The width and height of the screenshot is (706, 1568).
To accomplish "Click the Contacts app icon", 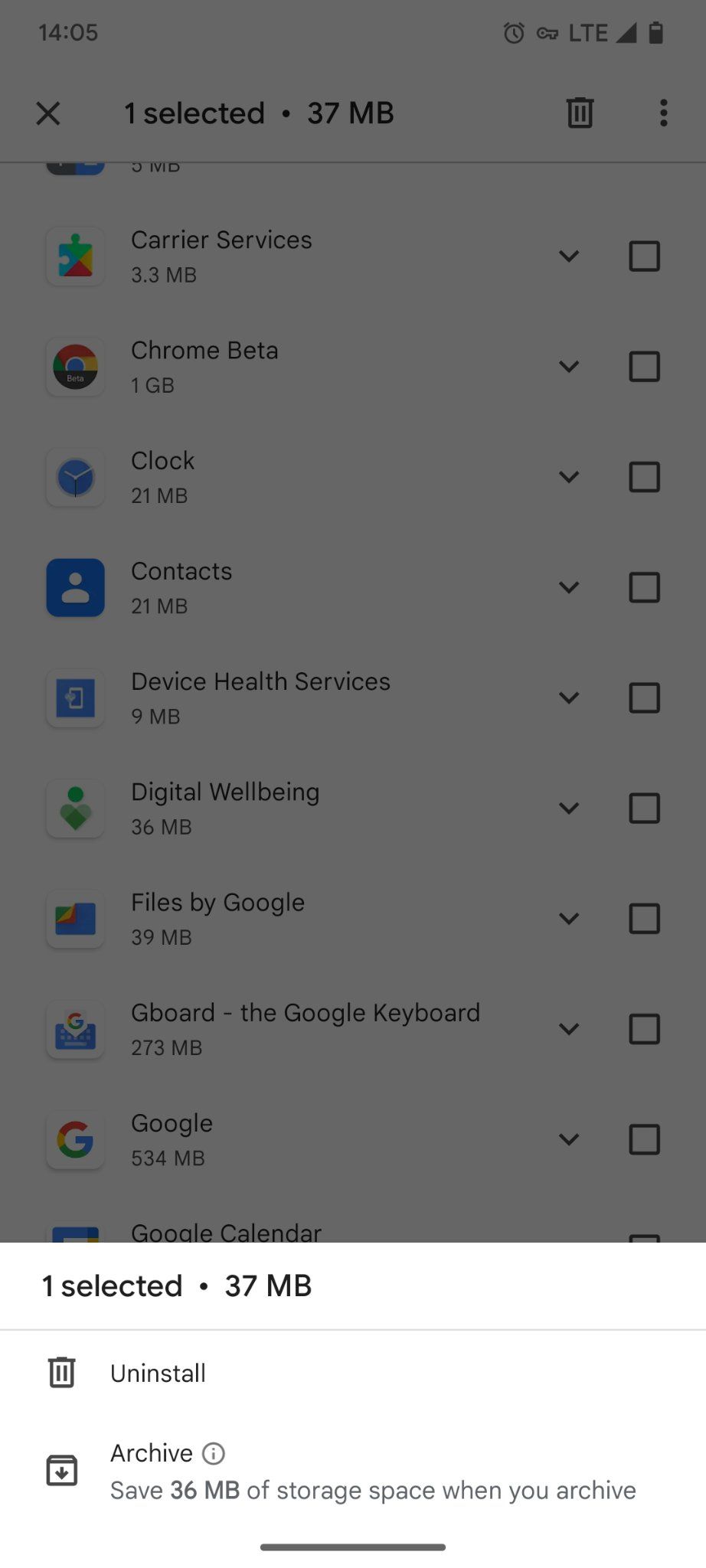I will 75,587.
